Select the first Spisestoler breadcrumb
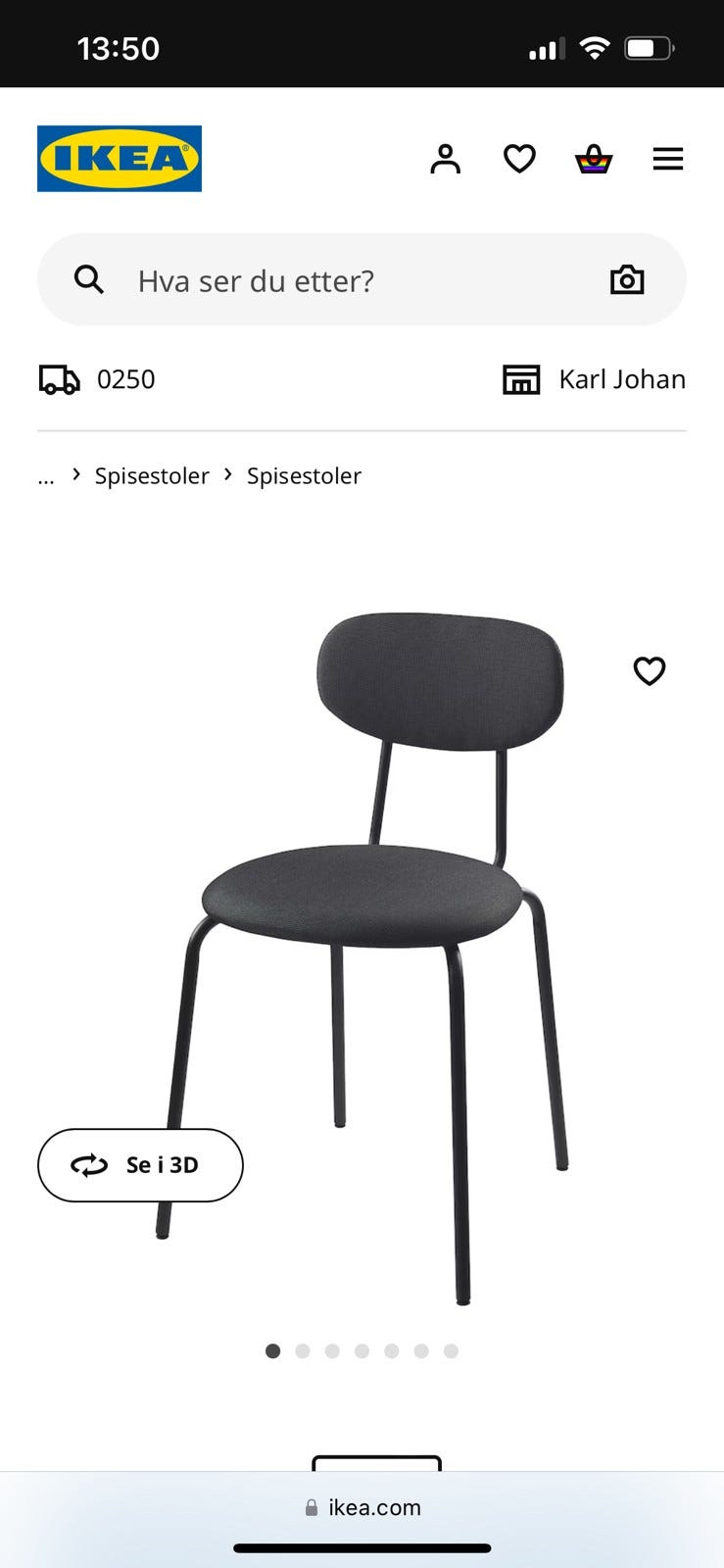Image resolution: width=724 pixels, height=1568 pixels. click(152, 475)
